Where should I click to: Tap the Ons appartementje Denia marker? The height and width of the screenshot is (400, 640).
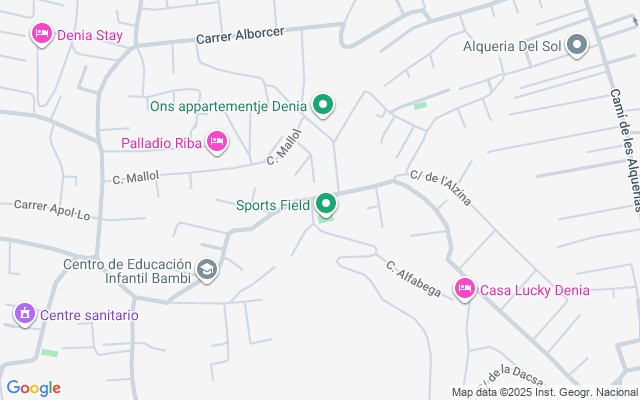pos(323,103)
